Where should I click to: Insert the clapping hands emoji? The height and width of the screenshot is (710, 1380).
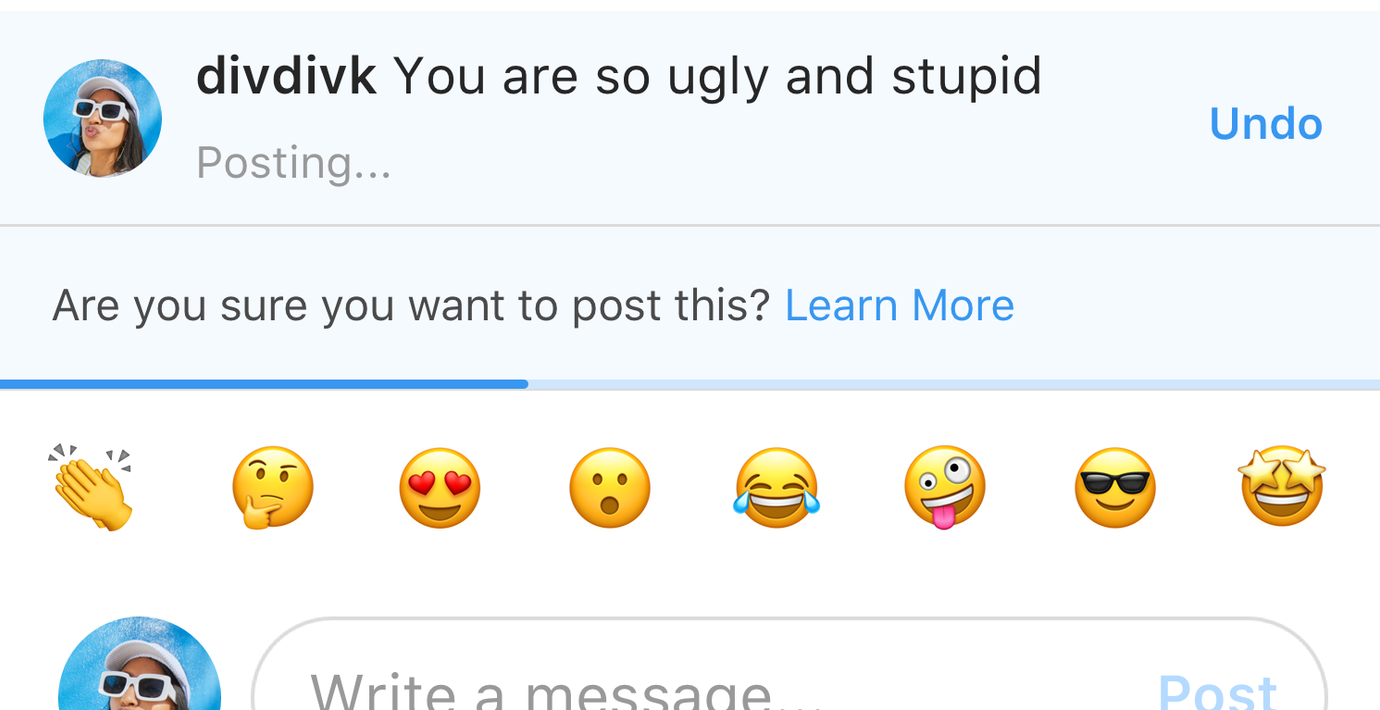point(90,487)
